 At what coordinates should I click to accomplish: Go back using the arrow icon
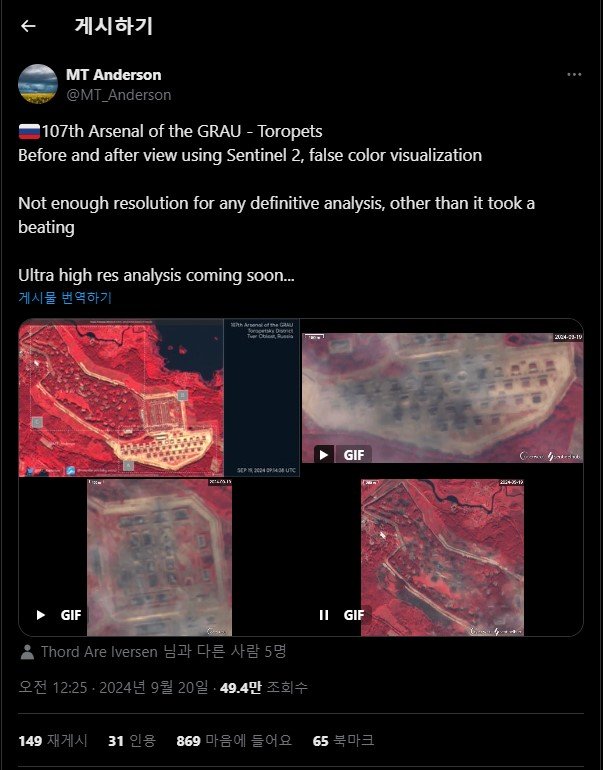pos(28,26)
